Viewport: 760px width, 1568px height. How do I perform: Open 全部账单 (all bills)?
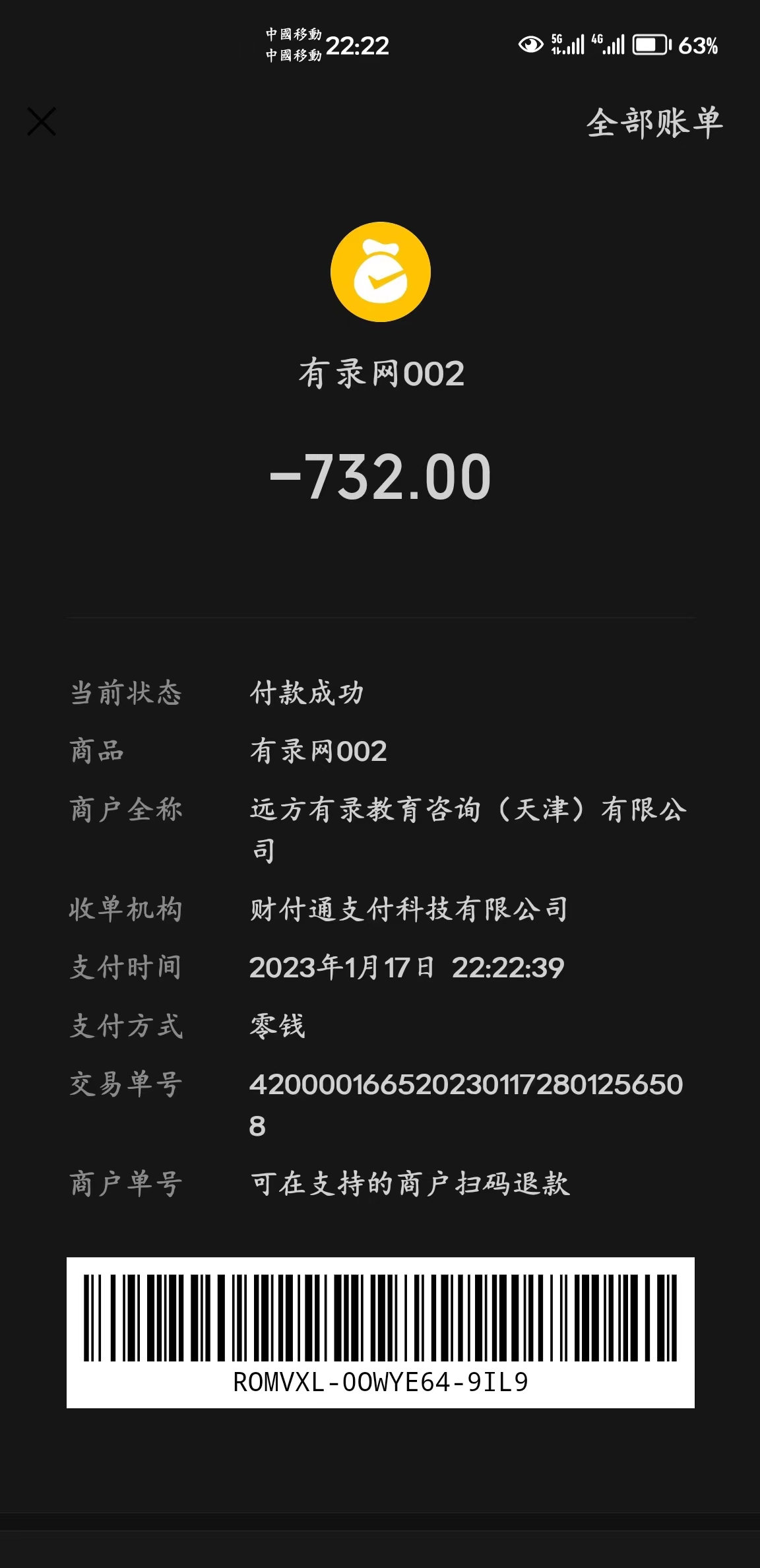pos(654,123)
